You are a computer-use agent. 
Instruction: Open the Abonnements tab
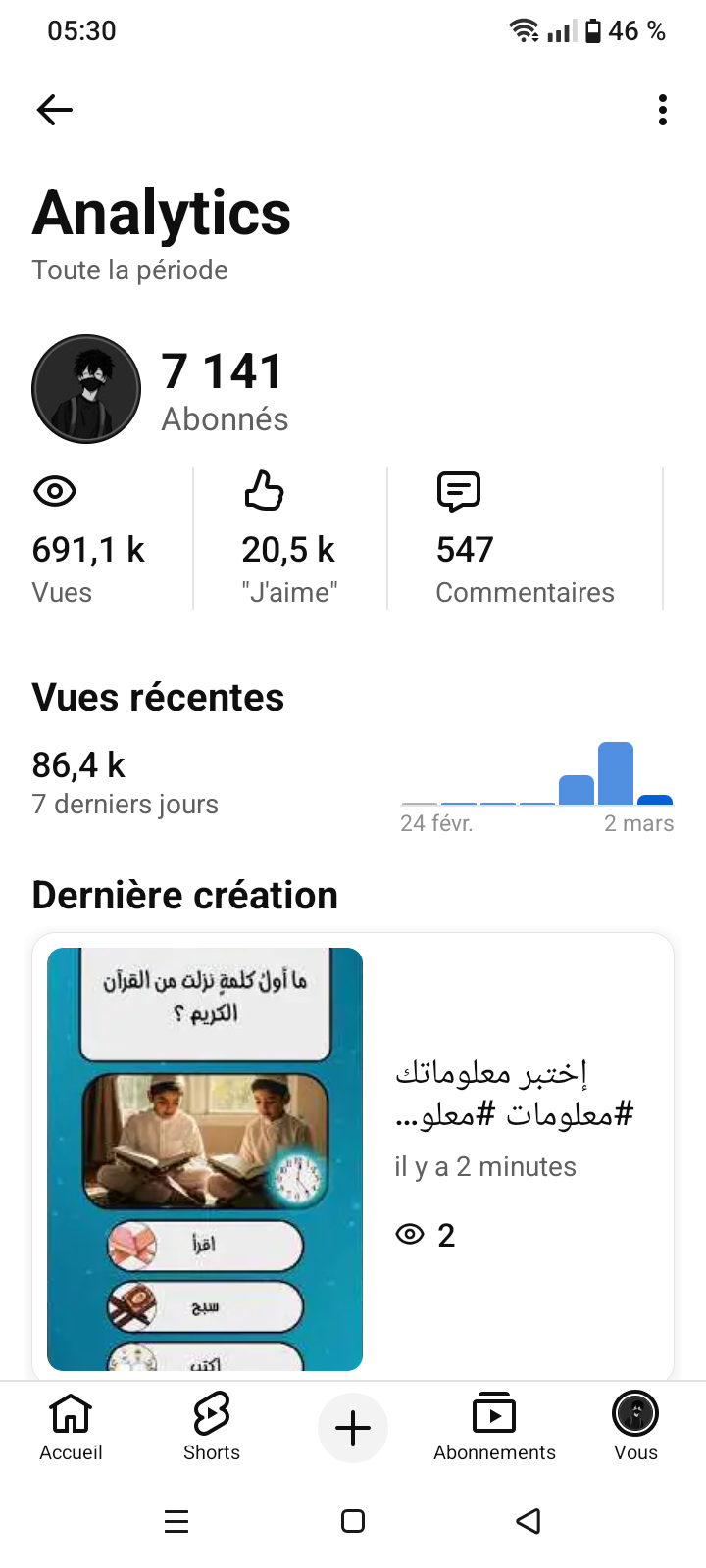pyautogui.click(x=494, y=1427)
